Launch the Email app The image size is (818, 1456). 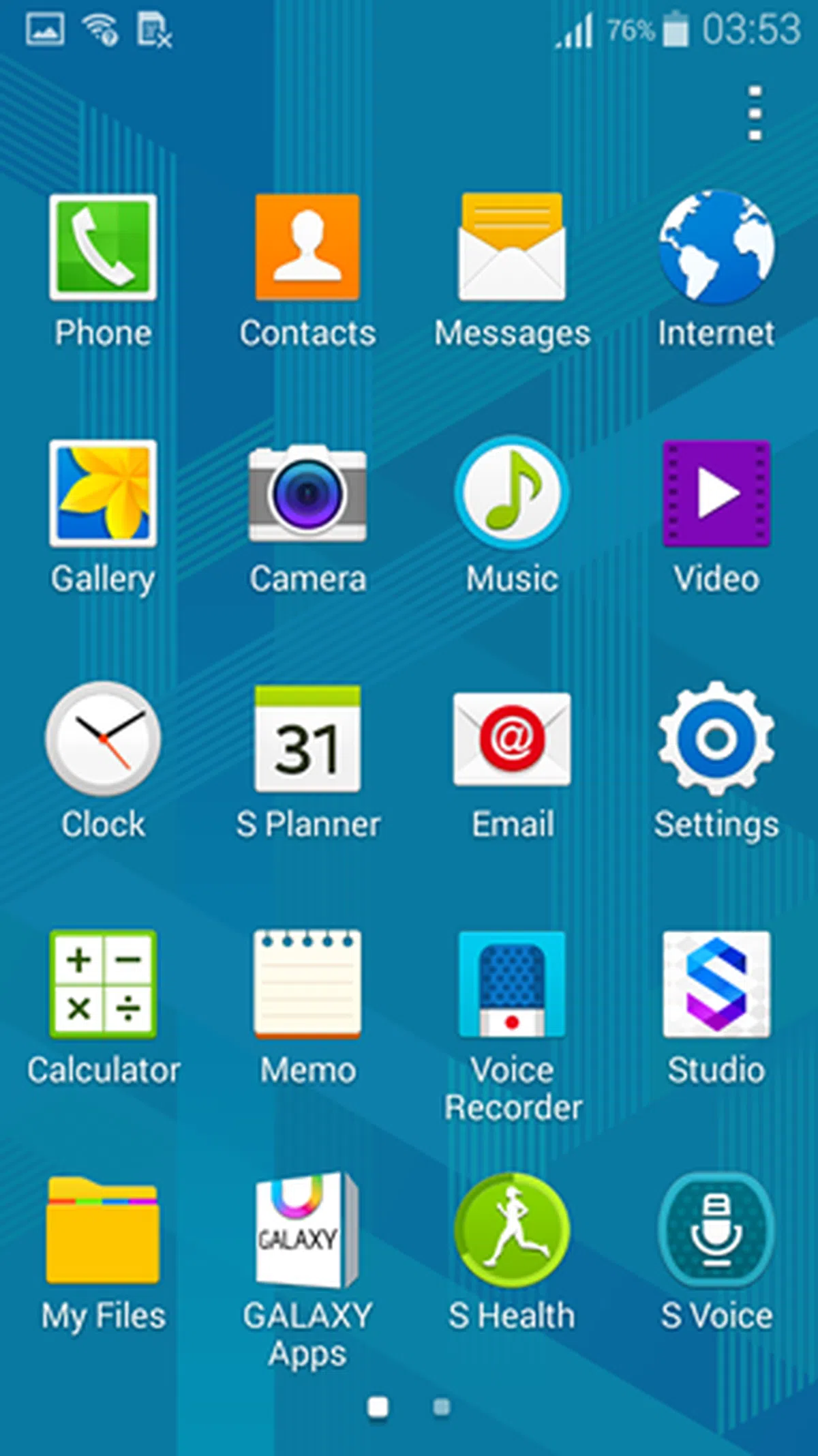(x=512, y=739)
